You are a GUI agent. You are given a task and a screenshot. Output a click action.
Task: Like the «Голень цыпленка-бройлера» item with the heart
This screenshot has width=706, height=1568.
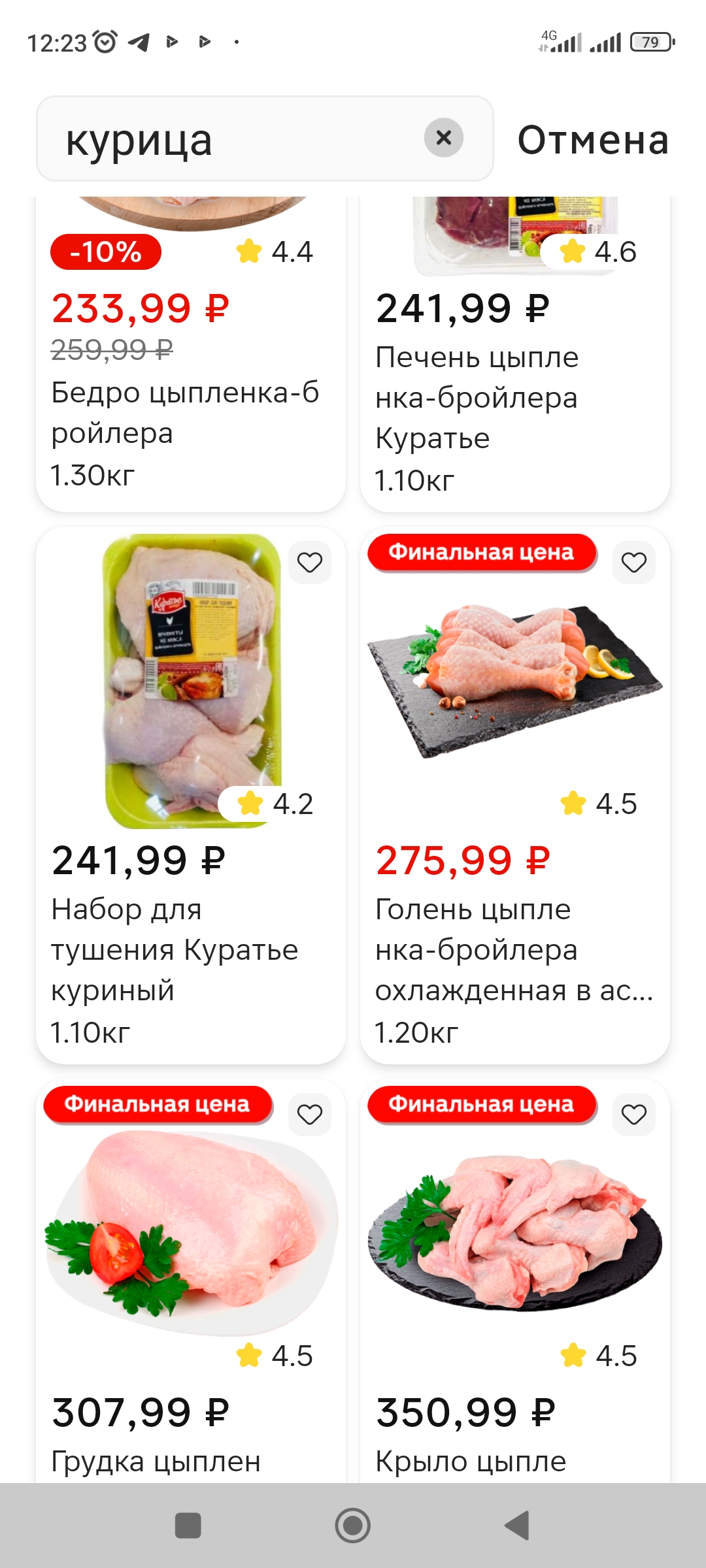(633, 563)
